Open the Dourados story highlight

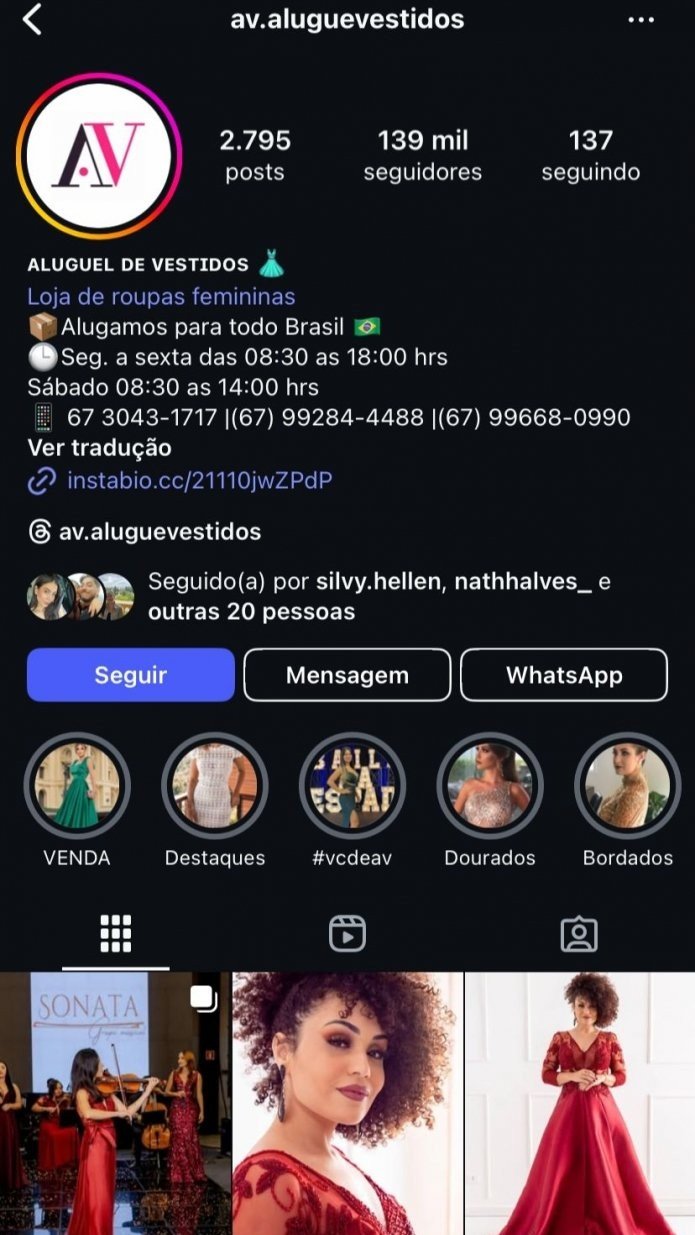[x=490, y=785]
